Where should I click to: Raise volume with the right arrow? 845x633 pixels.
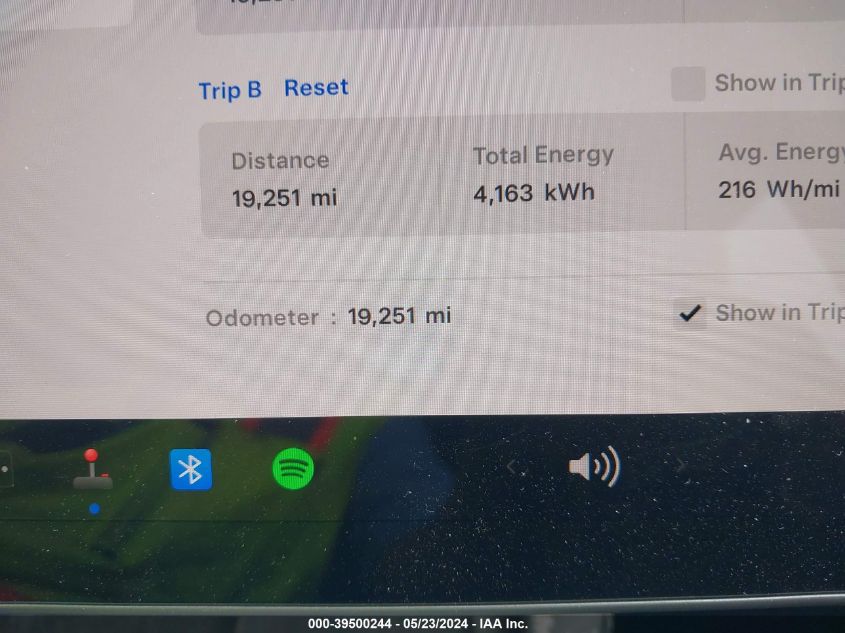(680, 465)
